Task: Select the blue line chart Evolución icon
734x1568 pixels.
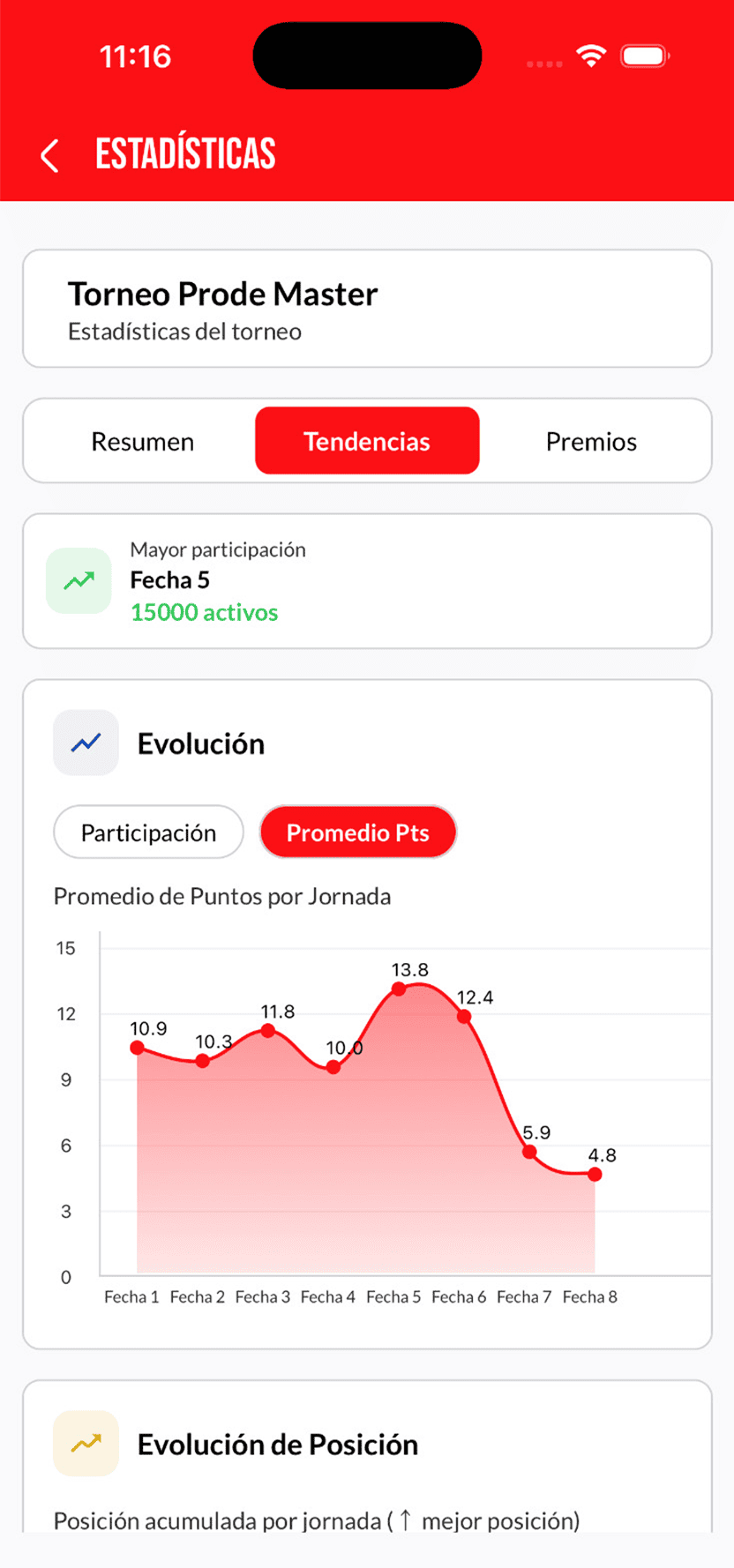Action: coord(85,743)
